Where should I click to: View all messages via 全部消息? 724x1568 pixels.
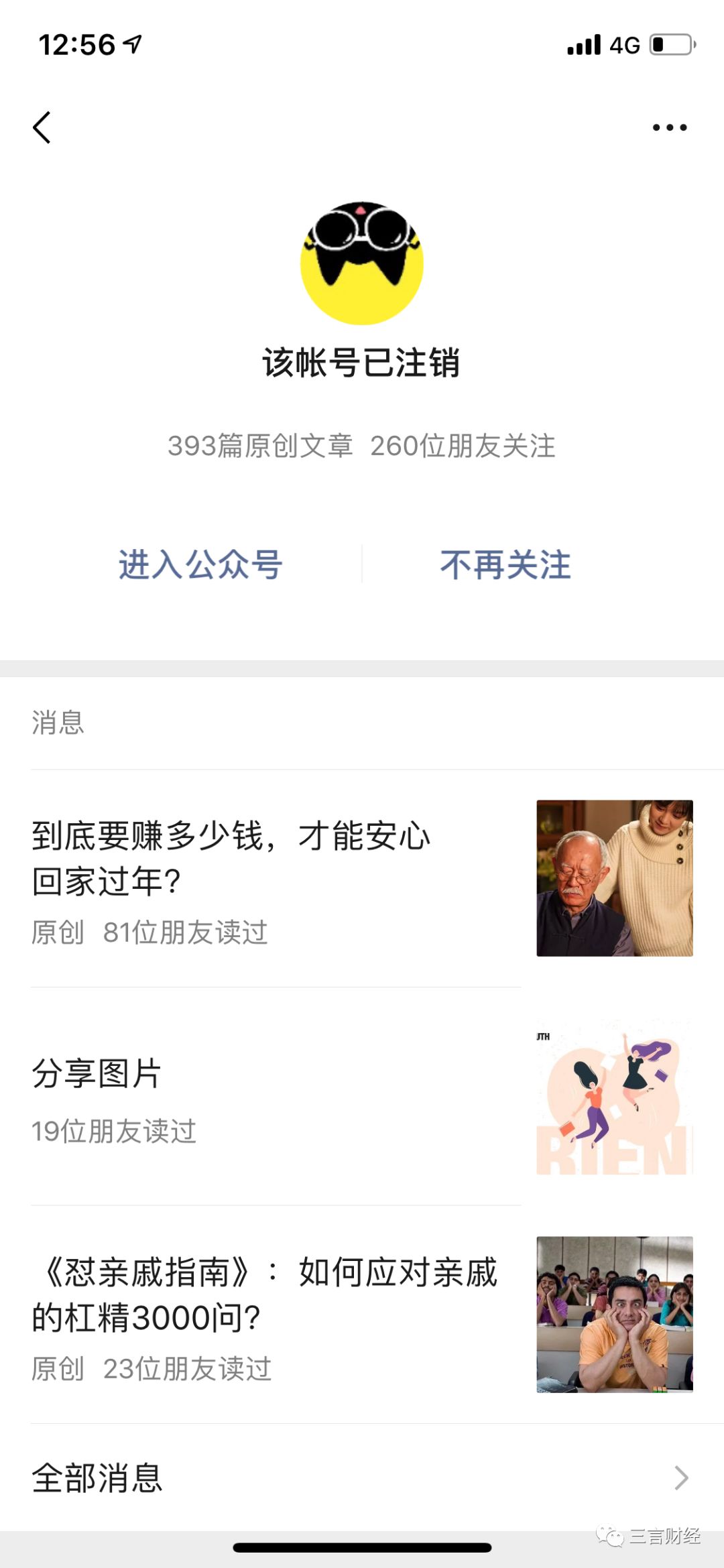pyautogui.click(x=362, y=1477)
